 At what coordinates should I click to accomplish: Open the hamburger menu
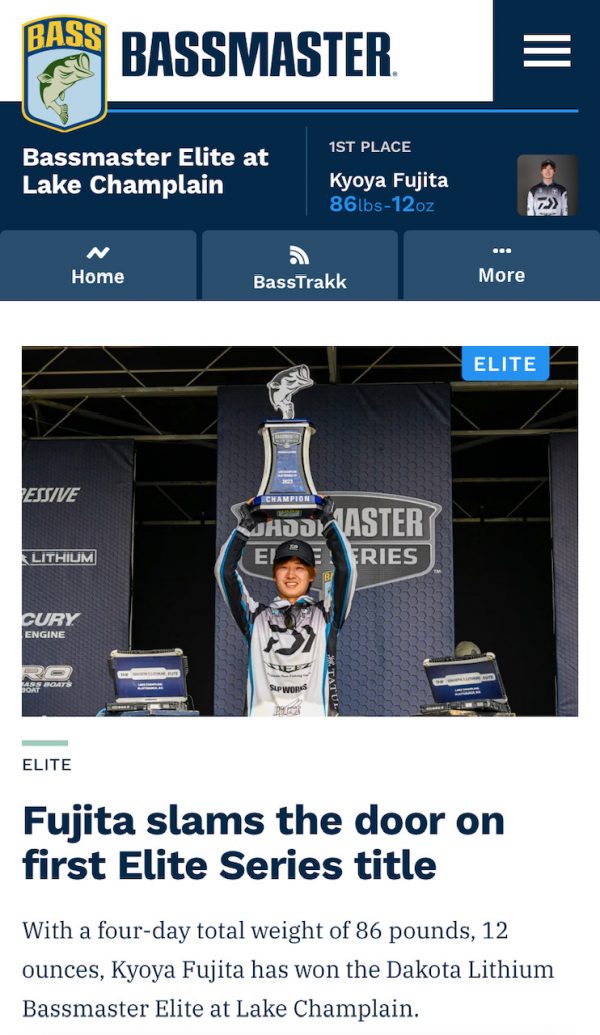pyautogui.click(x=547, y=51)
